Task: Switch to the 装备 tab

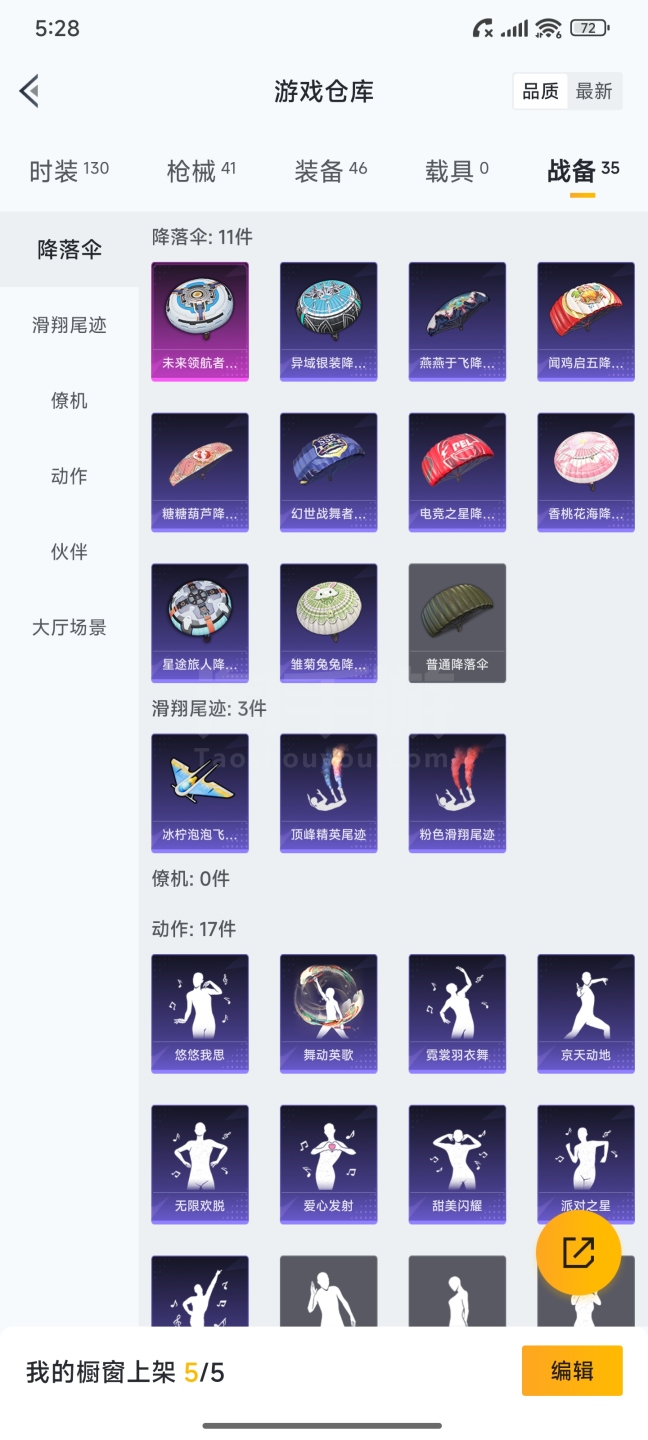Action: tap(330, 171)
